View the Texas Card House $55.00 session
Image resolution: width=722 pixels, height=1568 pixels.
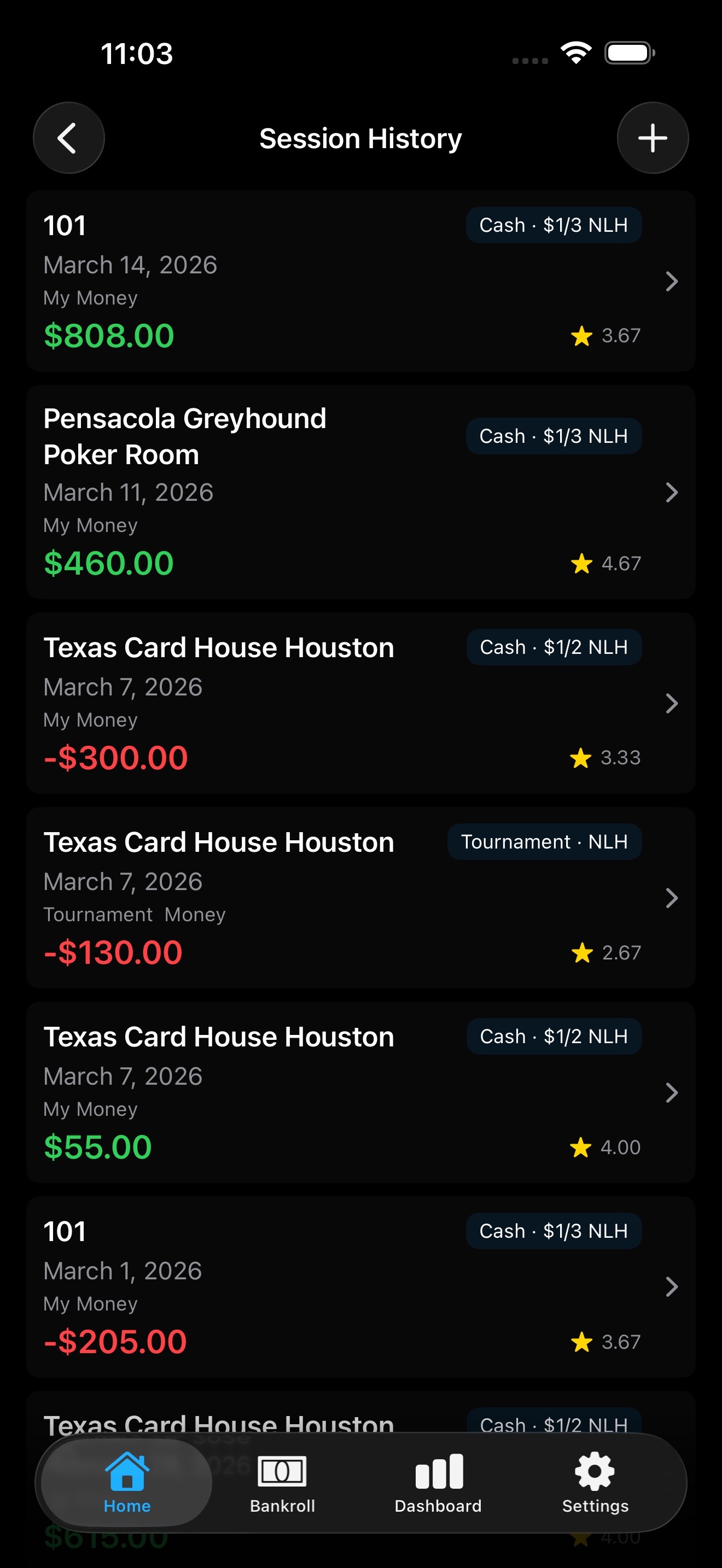pyautogui.click(x=360, y=1092)
